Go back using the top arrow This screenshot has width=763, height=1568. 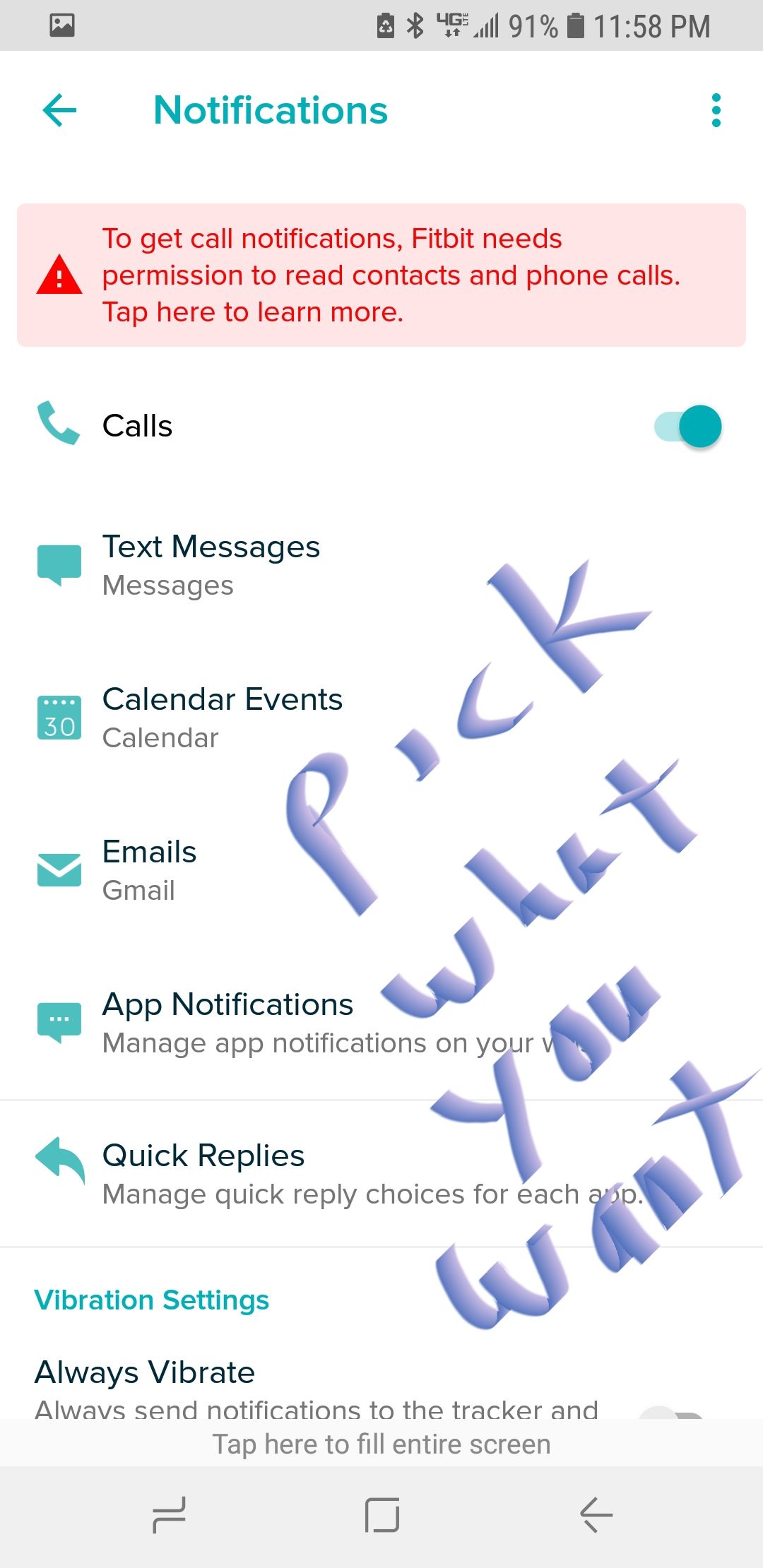pos(59,110)
